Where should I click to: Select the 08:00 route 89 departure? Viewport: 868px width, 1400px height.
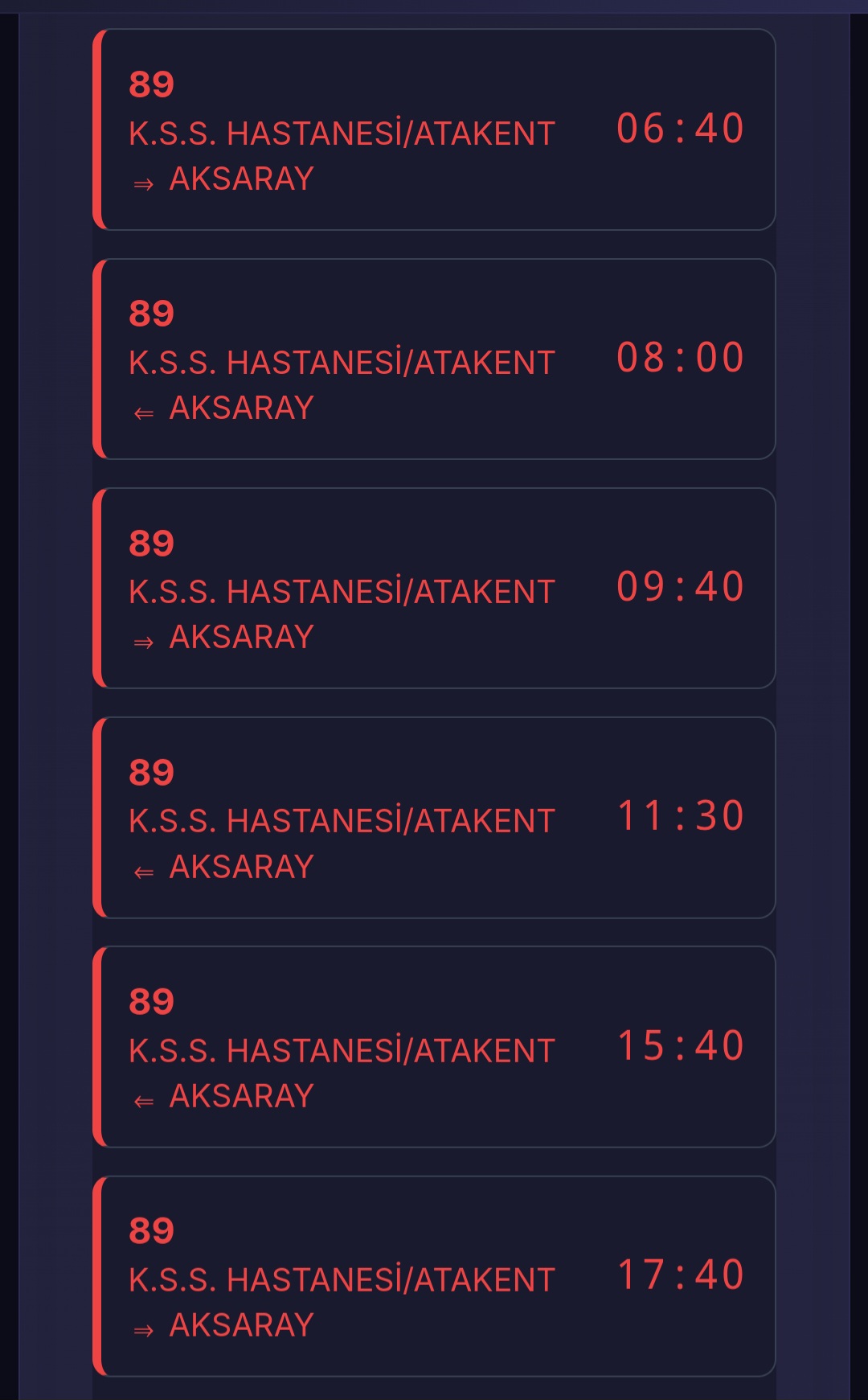(x=434, y=359)
